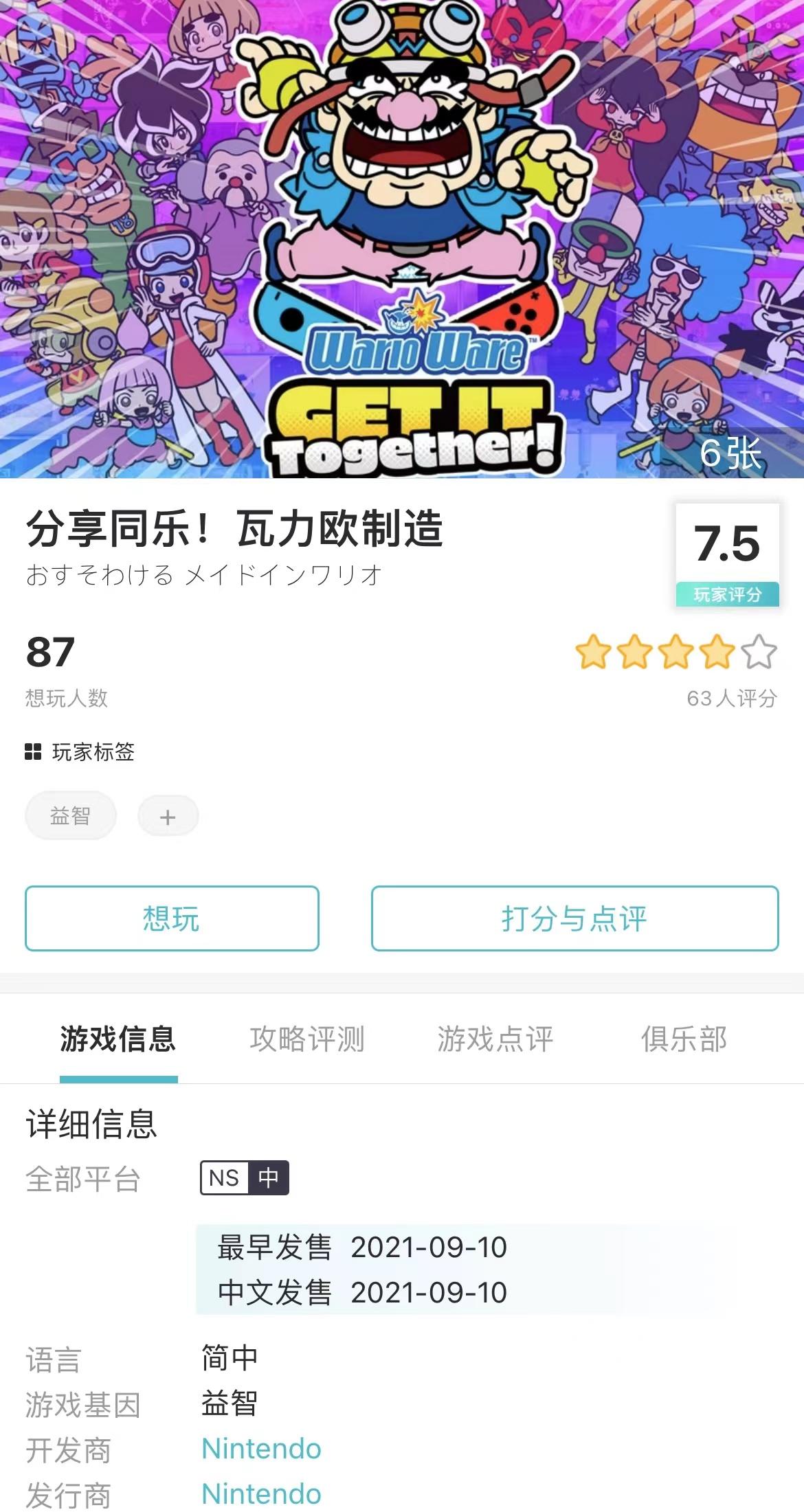Switch to the 游戏点评 tab

(x=495, y=1039)
